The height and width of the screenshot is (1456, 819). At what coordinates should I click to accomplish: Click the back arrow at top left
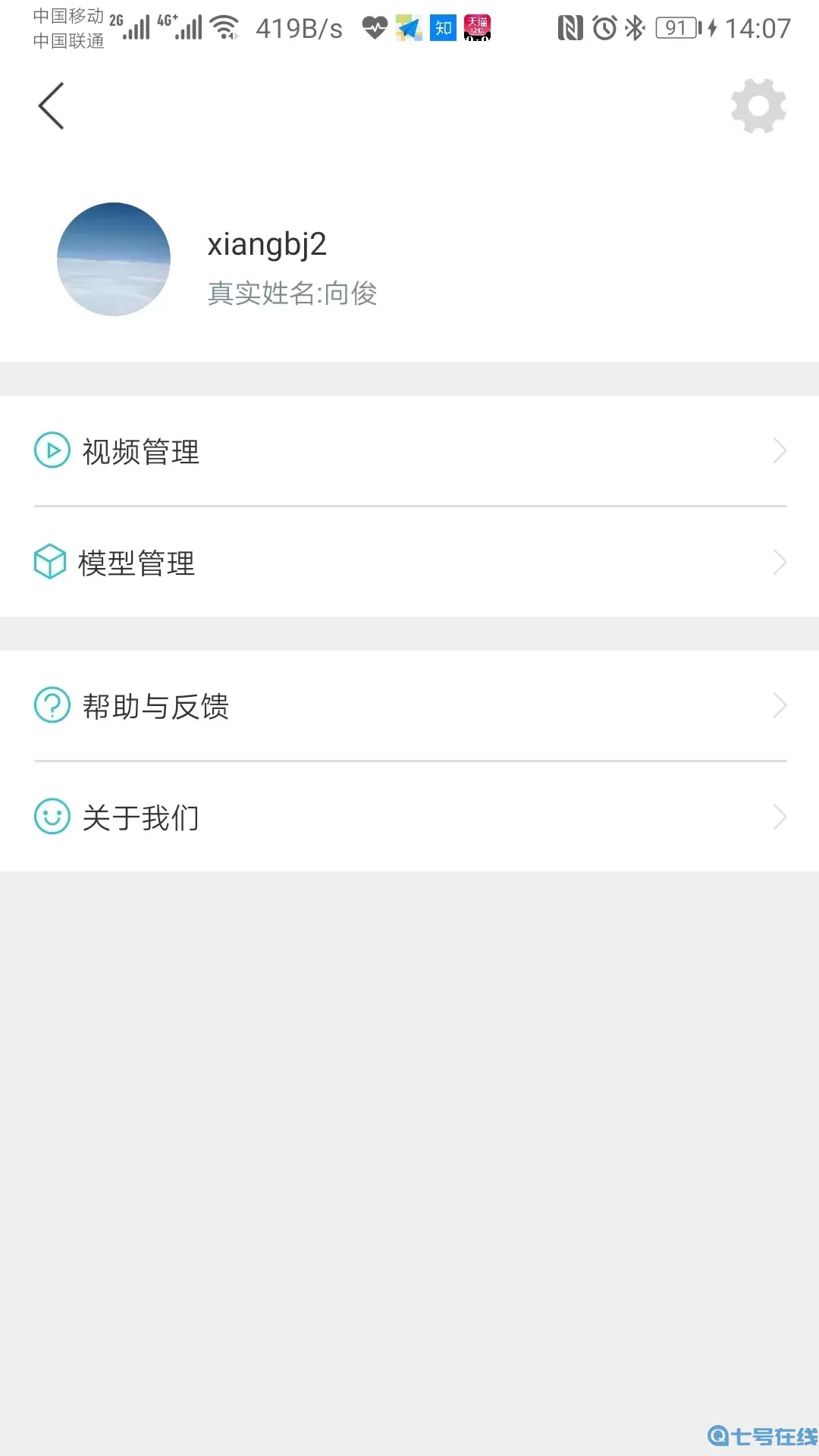pos(50,106)
